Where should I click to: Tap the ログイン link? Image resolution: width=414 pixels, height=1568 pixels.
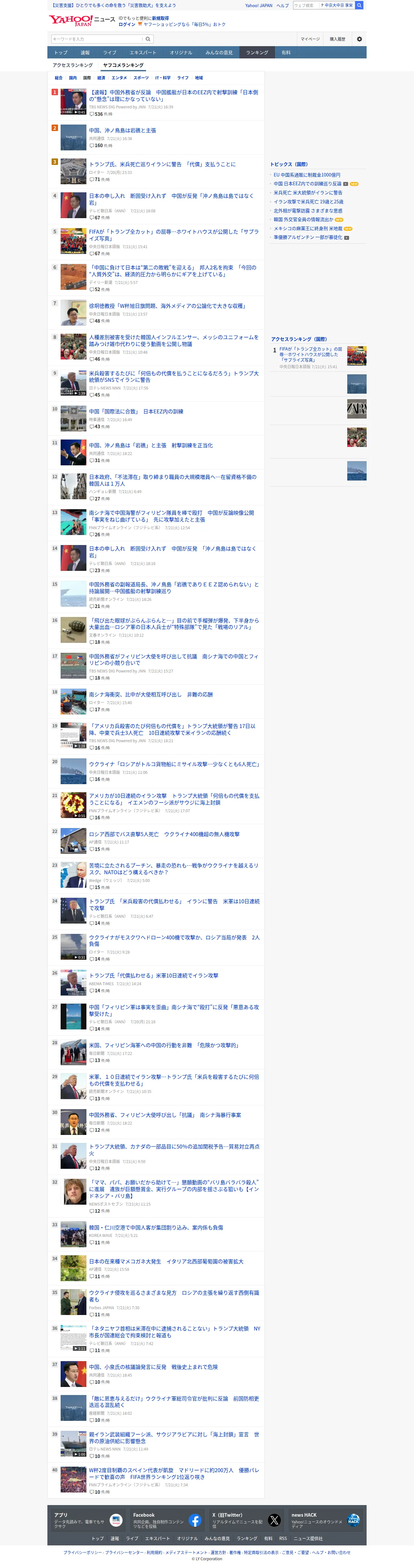[127, 24]
